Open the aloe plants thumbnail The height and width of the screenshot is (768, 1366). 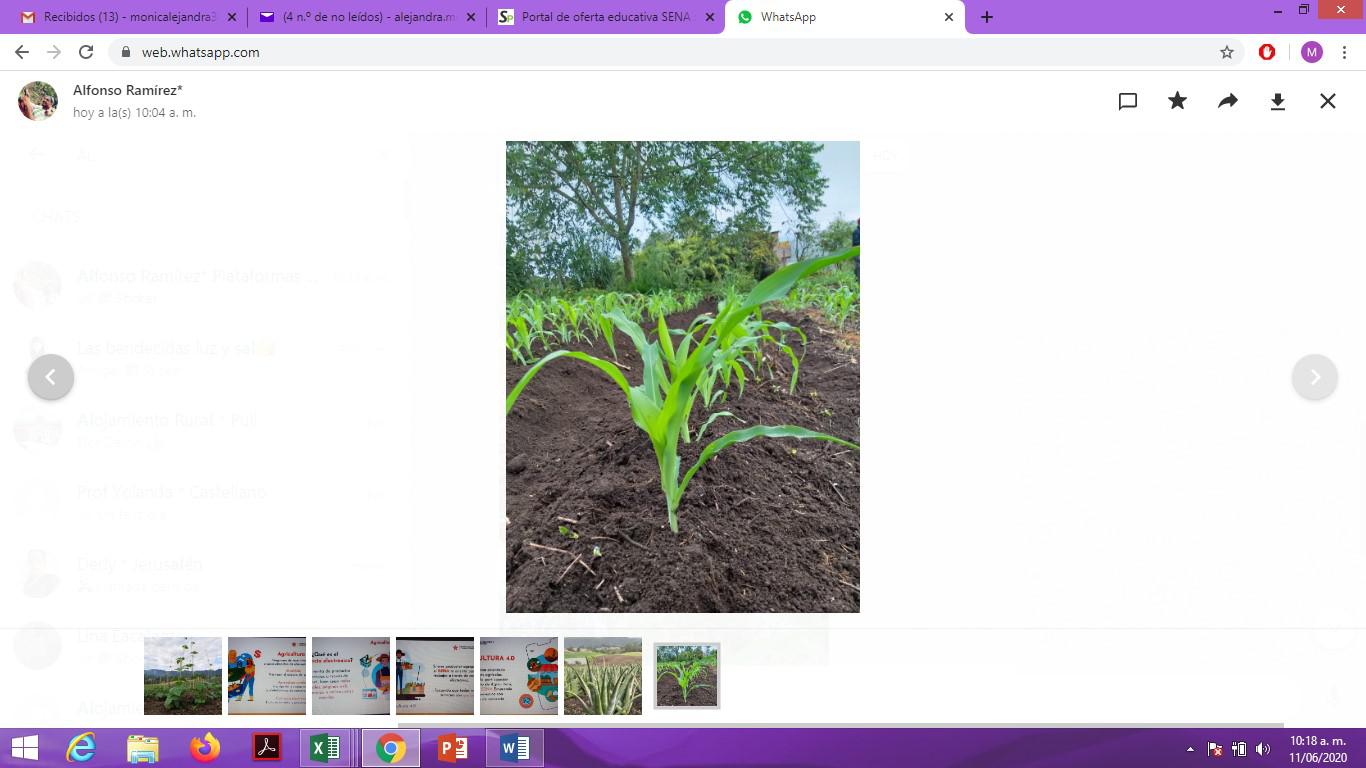click(x=603, y=676)
